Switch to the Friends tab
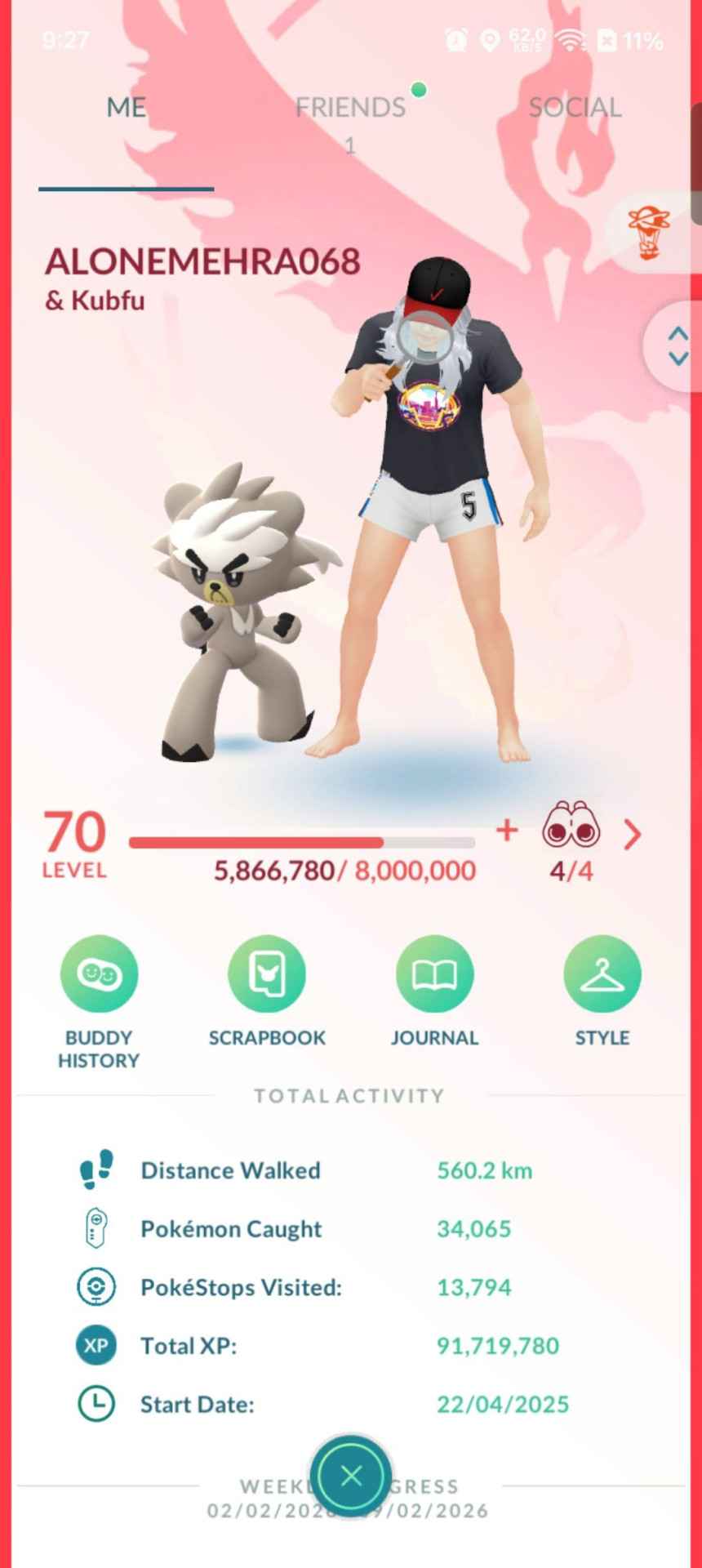The height and width of the screenshot is (1568, 702). coord(350,108)
